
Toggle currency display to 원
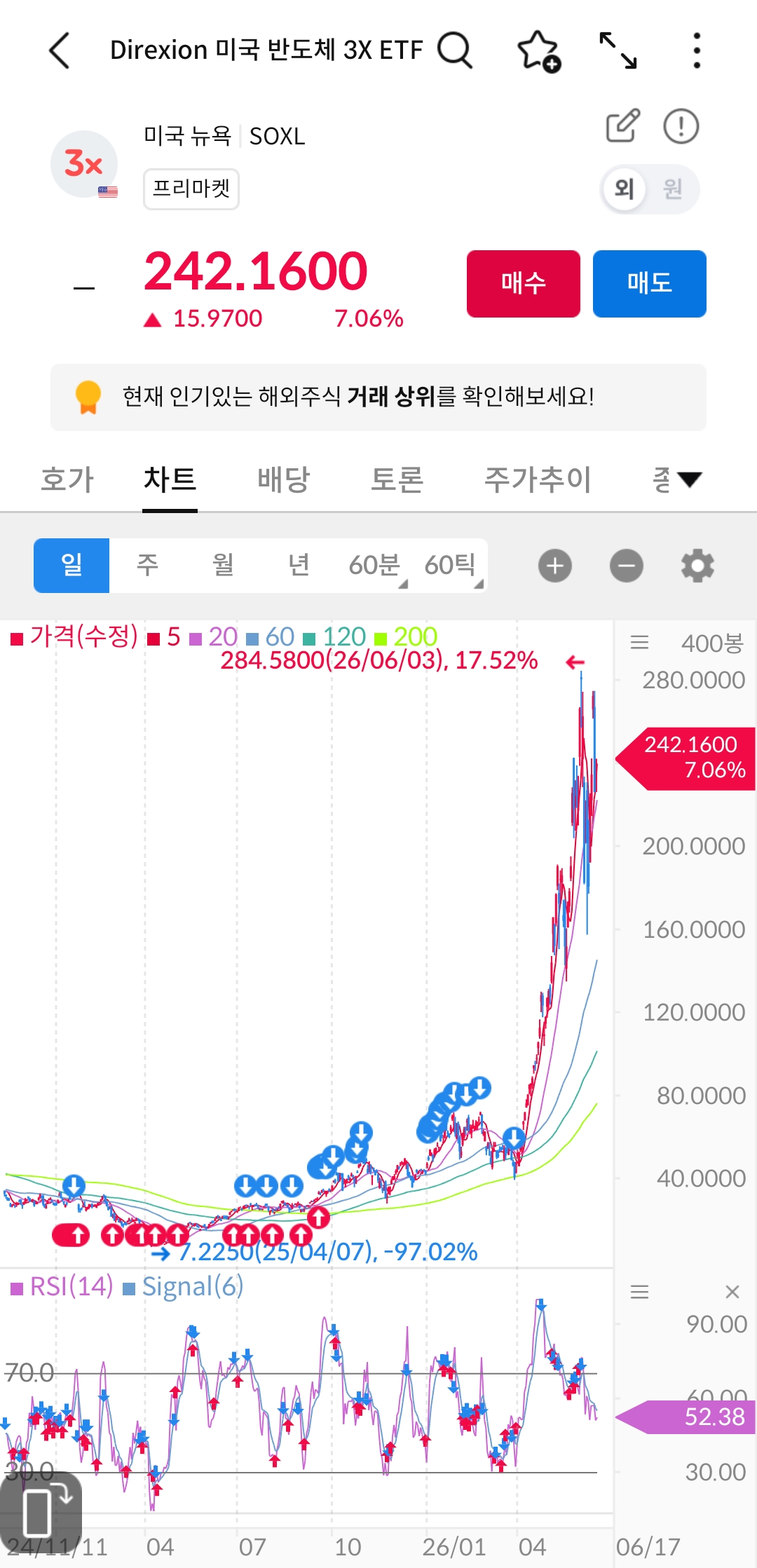[x=672, y=189]
